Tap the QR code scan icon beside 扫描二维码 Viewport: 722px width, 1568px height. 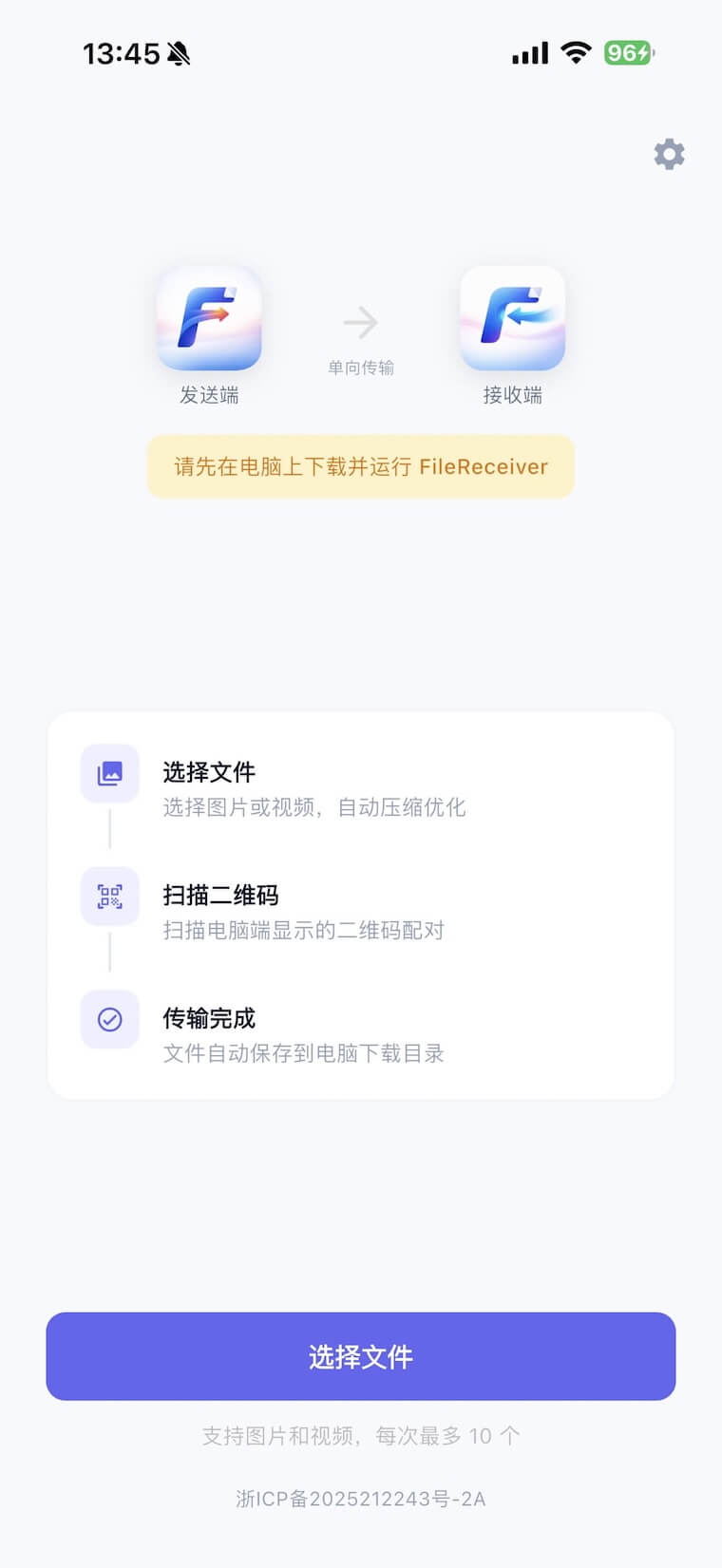tap(109, 897)
